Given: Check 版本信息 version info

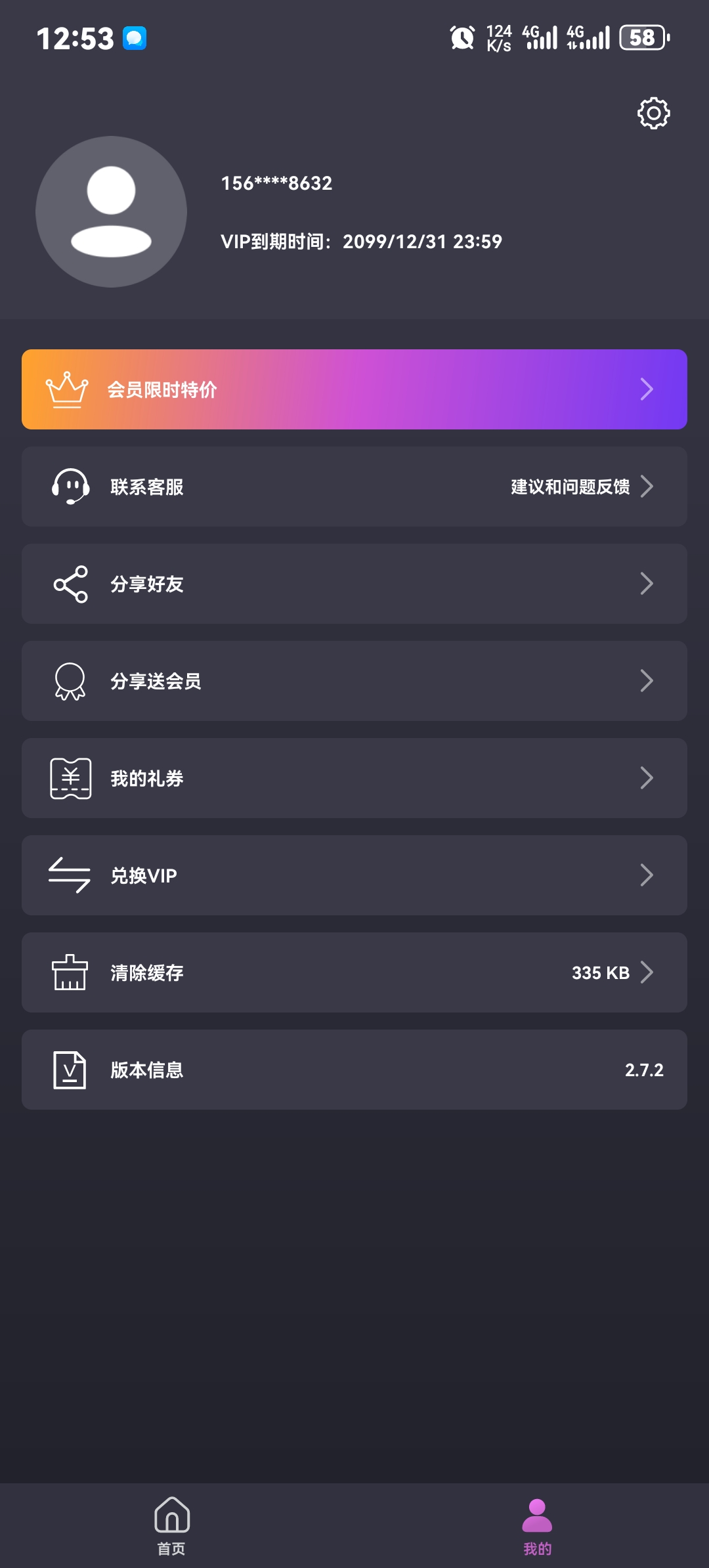Looking at the screenshot, I should (354, 1070).
